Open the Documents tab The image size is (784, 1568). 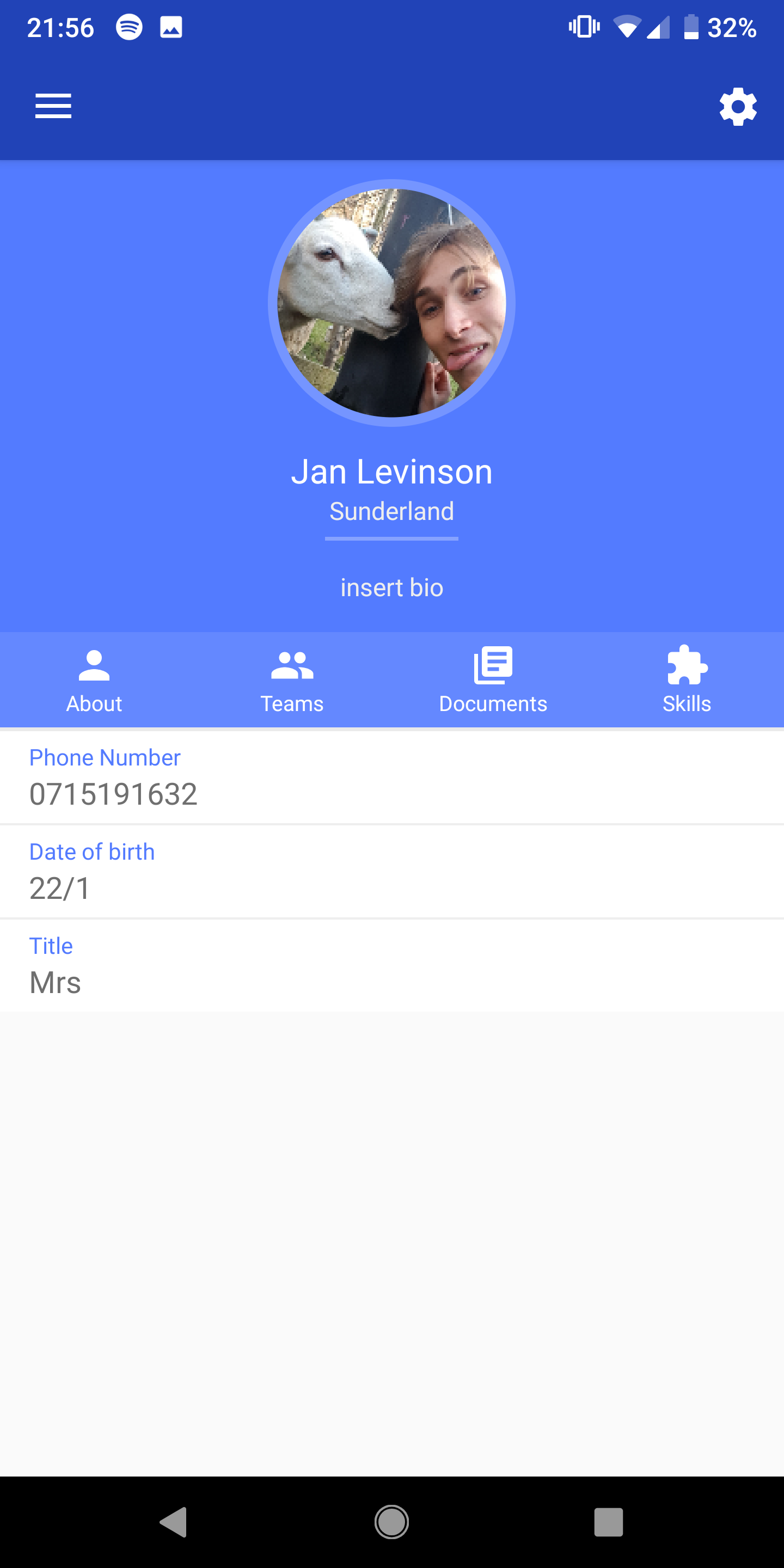pyautogui.click(x=493, y=680)
